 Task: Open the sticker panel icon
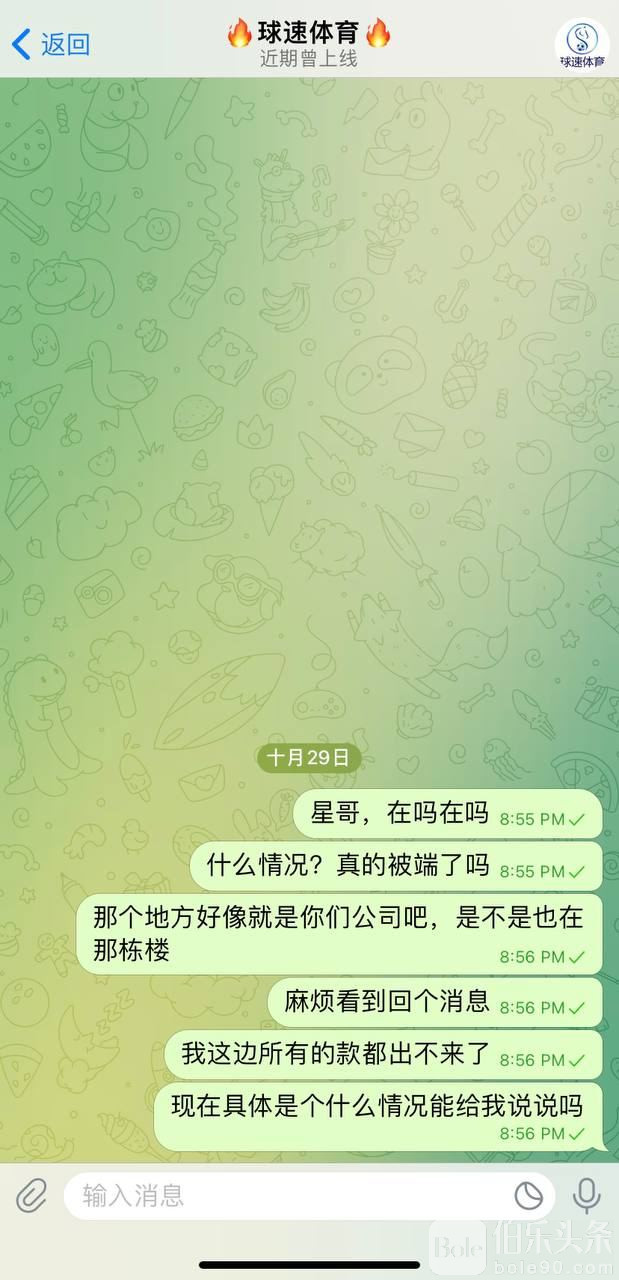pyautogui.click(x=528, y=1195)
